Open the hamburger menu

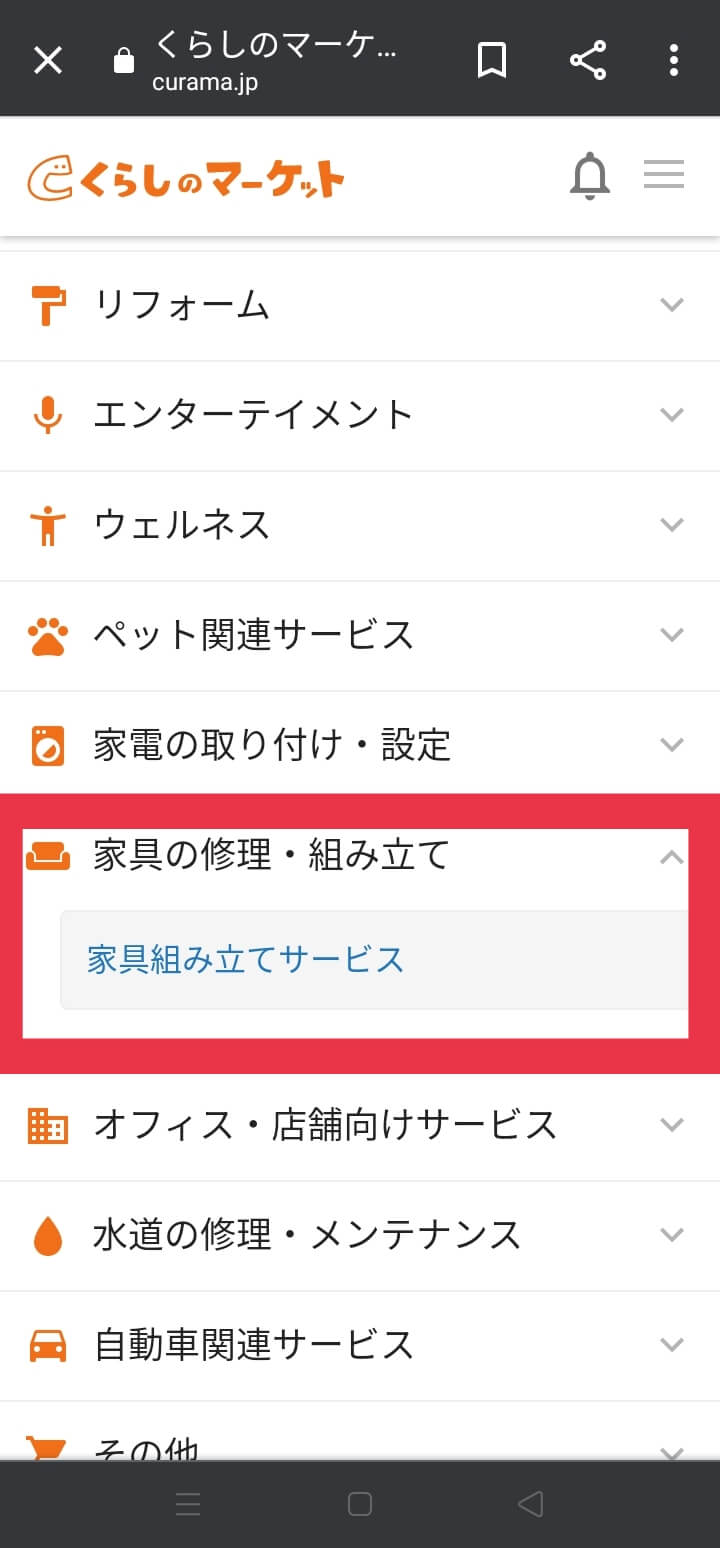664,175
